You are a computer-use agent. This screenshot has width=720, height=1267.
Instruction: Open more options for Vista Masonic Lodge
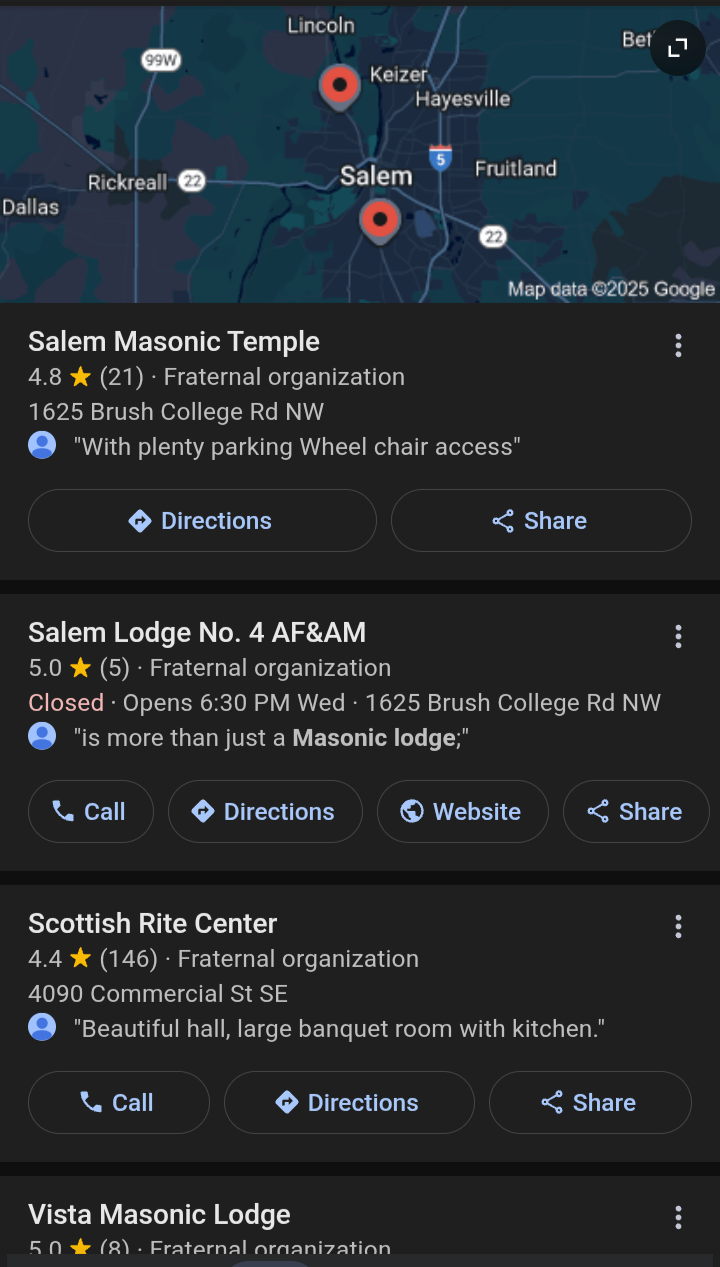pyautogui.click(x=678, y=1217)
